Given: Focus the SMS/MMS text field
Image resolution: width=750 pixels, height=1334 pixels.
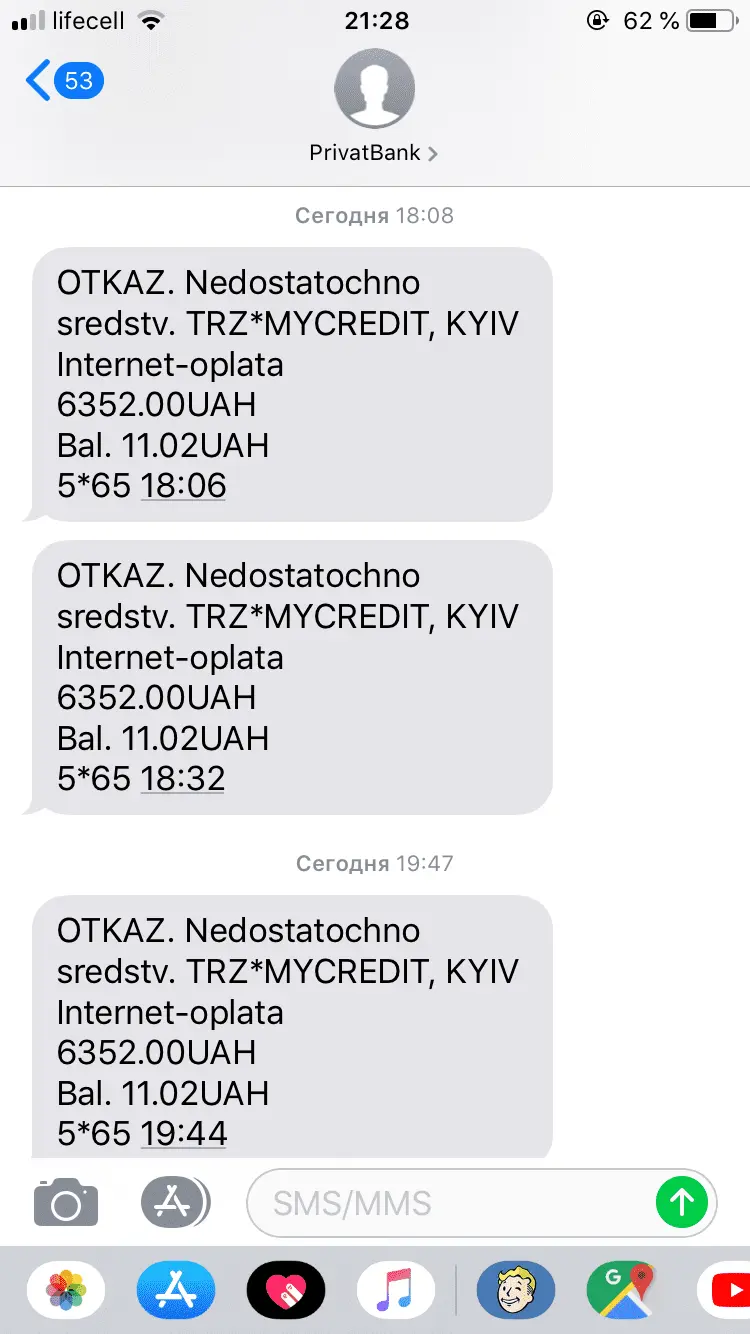Looking at the screenshot, I should [x=450, y=1202].
